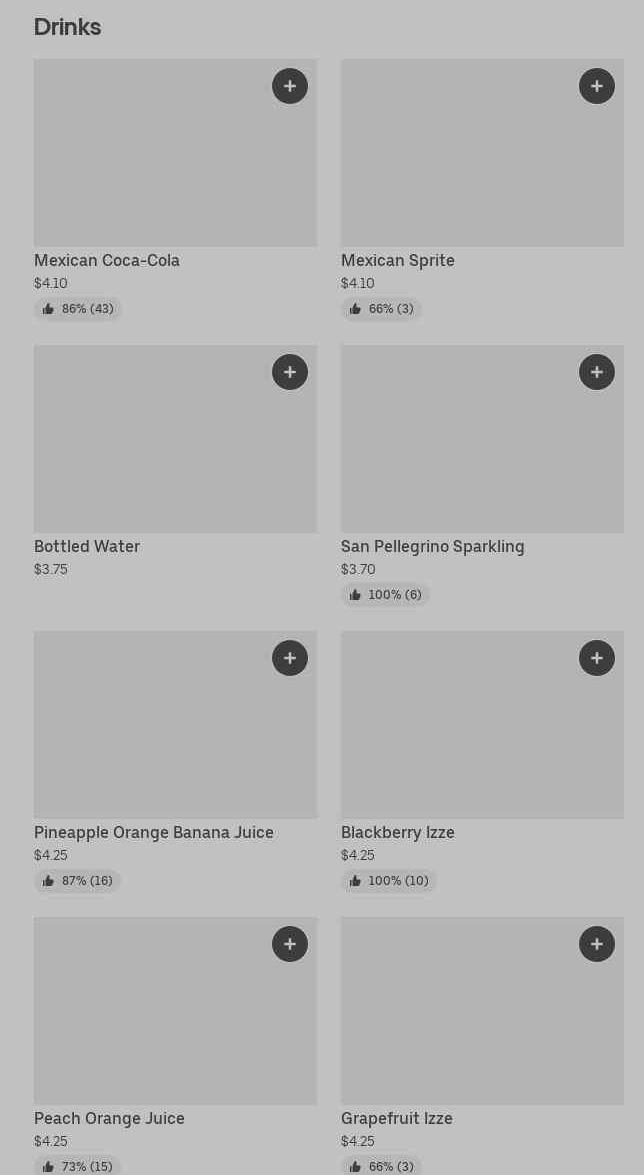
Task: View San Pellegrino Sparkling details
Action: pyautogui.click(x=482, y=476)
